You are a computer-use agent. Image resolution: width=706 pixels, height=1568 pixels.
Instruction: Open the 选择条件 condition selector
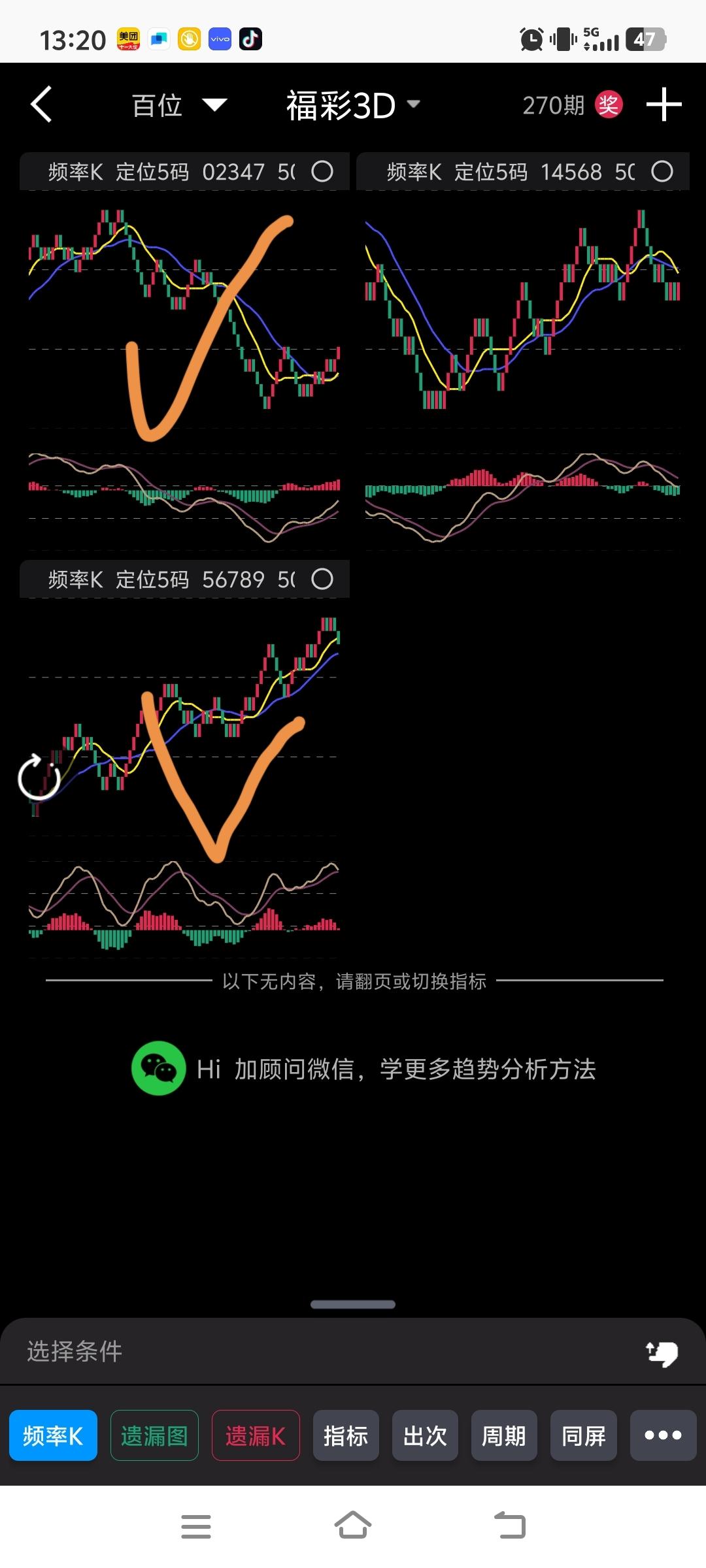pos(75,1351)
